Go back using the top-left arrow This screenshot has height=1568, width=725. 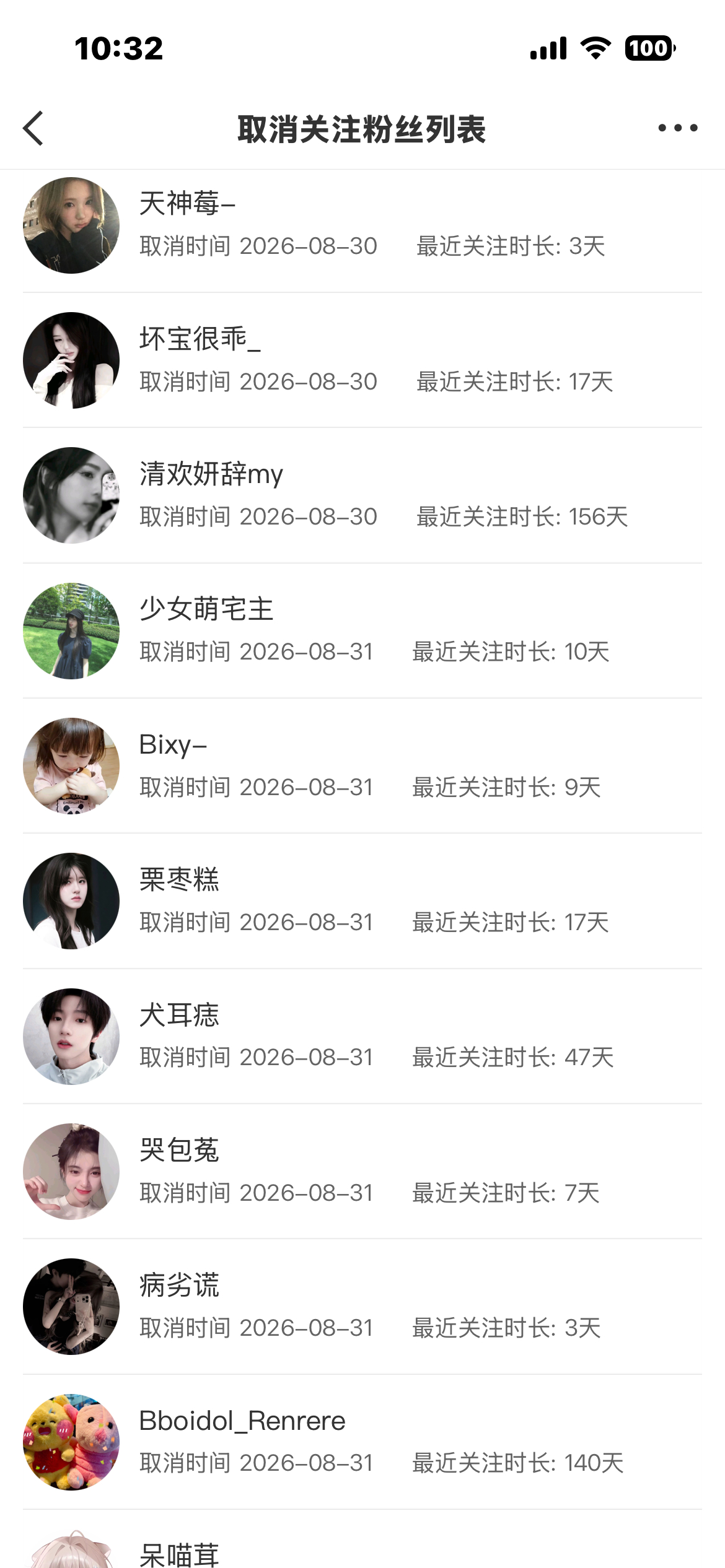tap(33, 128)
